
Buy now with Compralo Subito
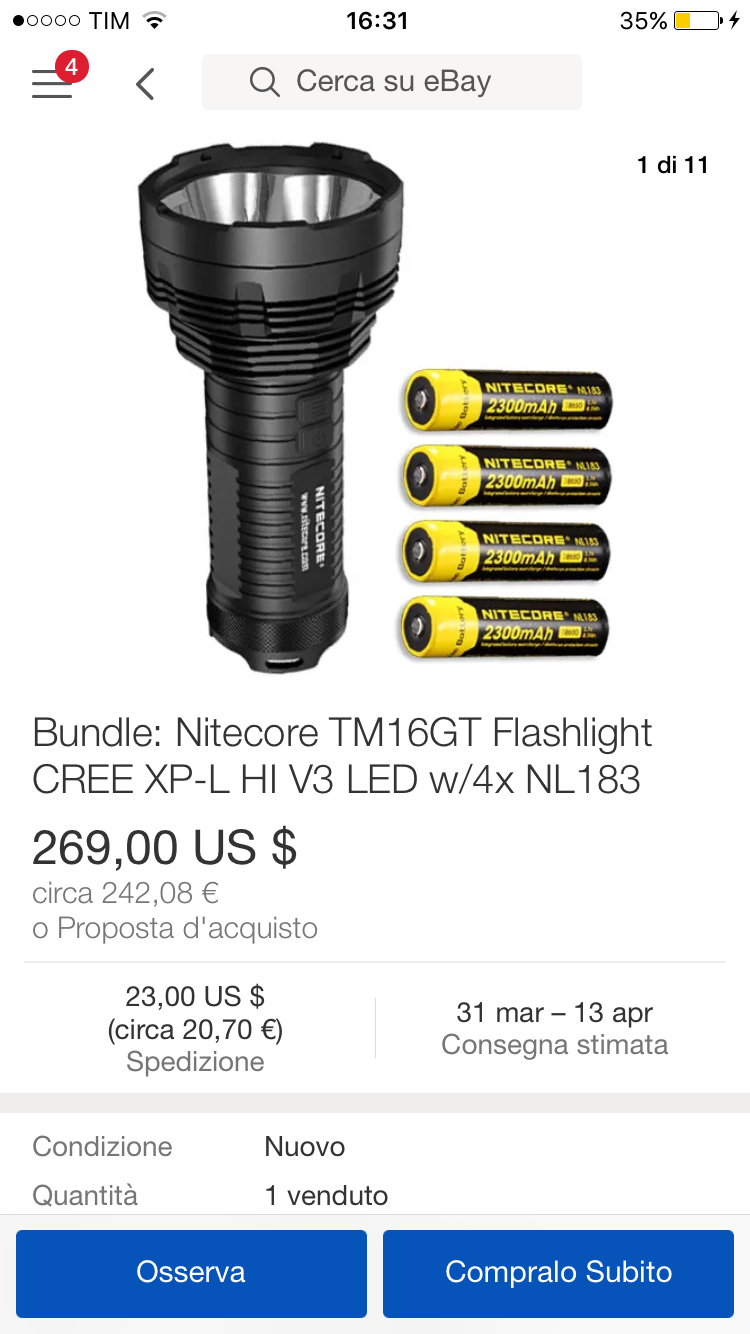(558, 1273)
